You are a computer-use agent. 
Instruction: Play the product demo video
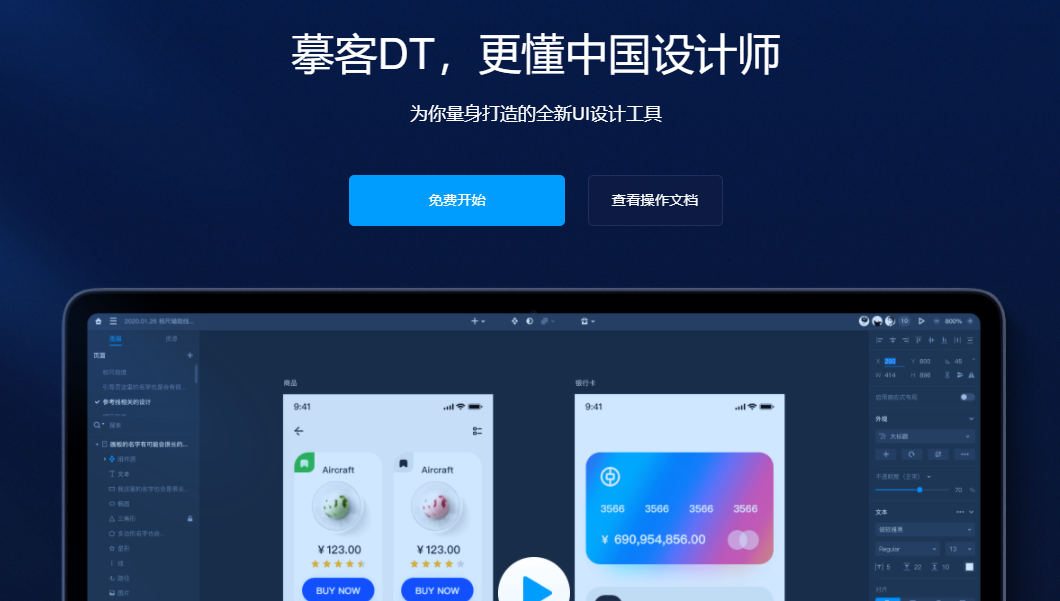click(534, 586)
